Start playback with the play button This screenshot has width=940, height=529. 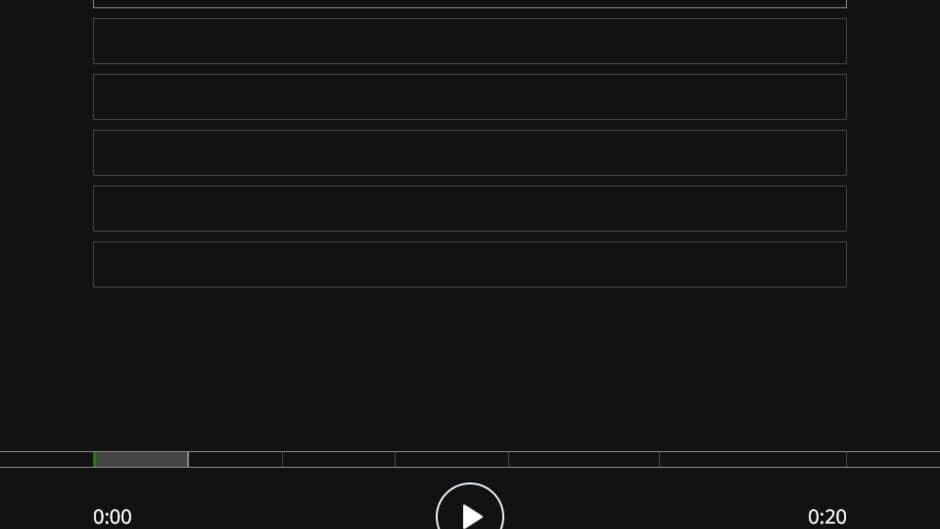tap(470, 513)
